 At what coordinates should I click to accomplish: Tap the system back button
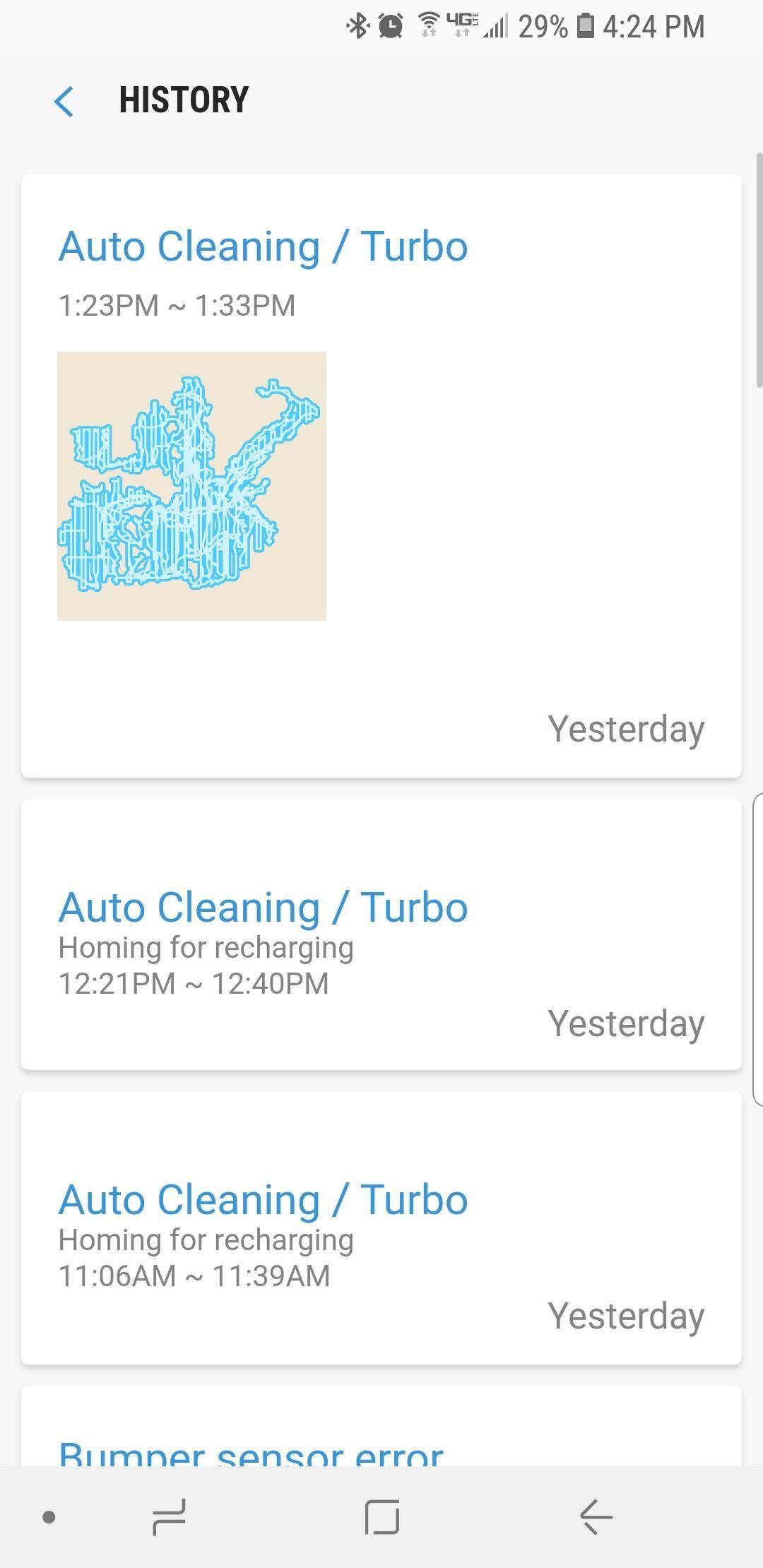pos(596,1516)
